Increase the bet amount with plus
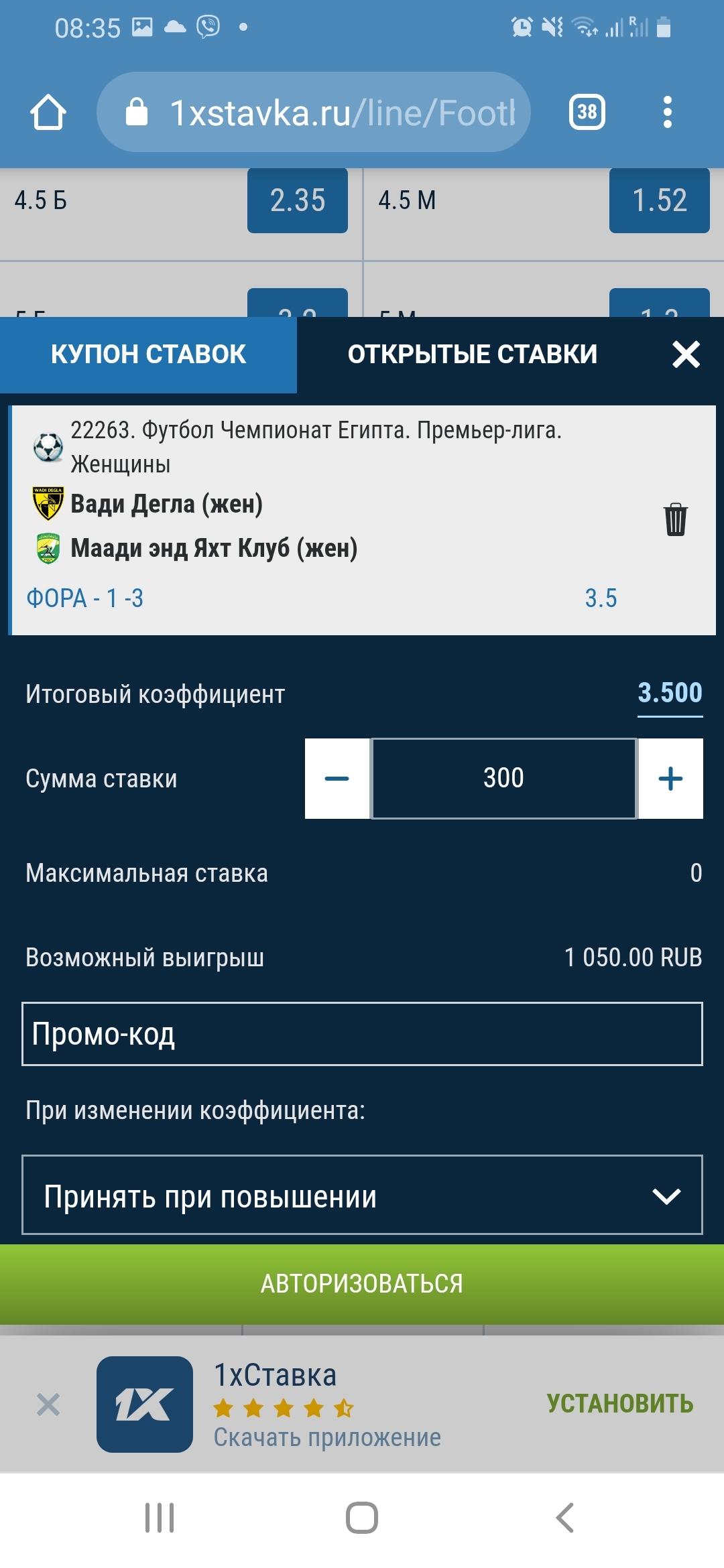The width and height of the screenshot is (724, 1568). pyautogui.click(x=670, y=779)
